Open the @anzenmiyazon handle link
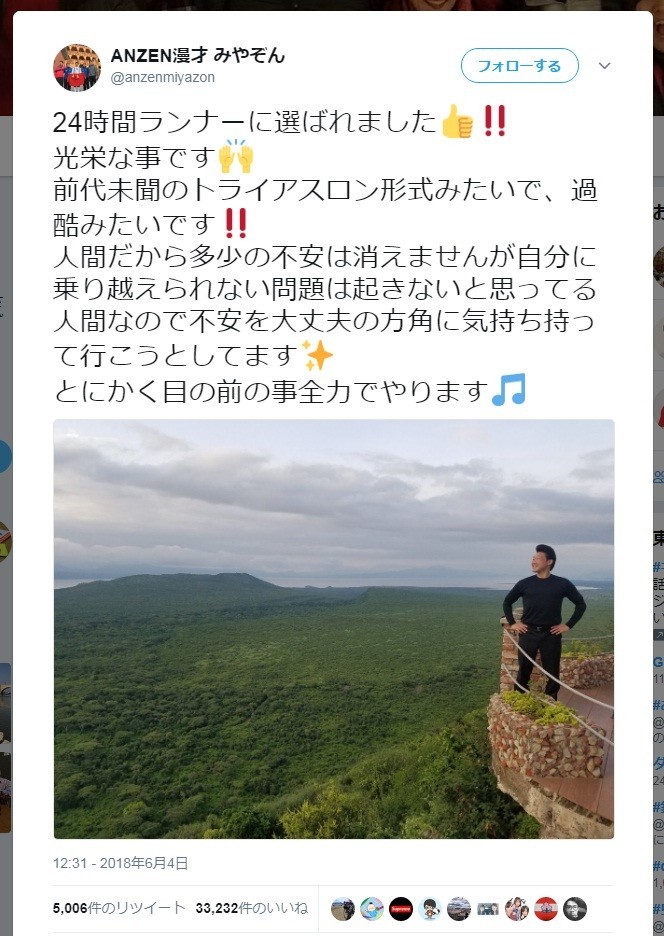This screenshot has width=664, height=936. click(162, 77)
